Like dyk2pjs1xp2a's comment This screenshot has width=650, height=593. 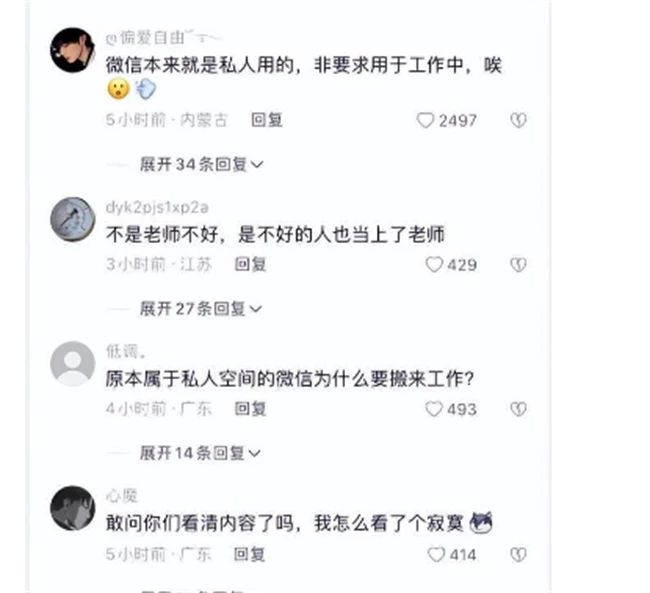coord(433,265)
